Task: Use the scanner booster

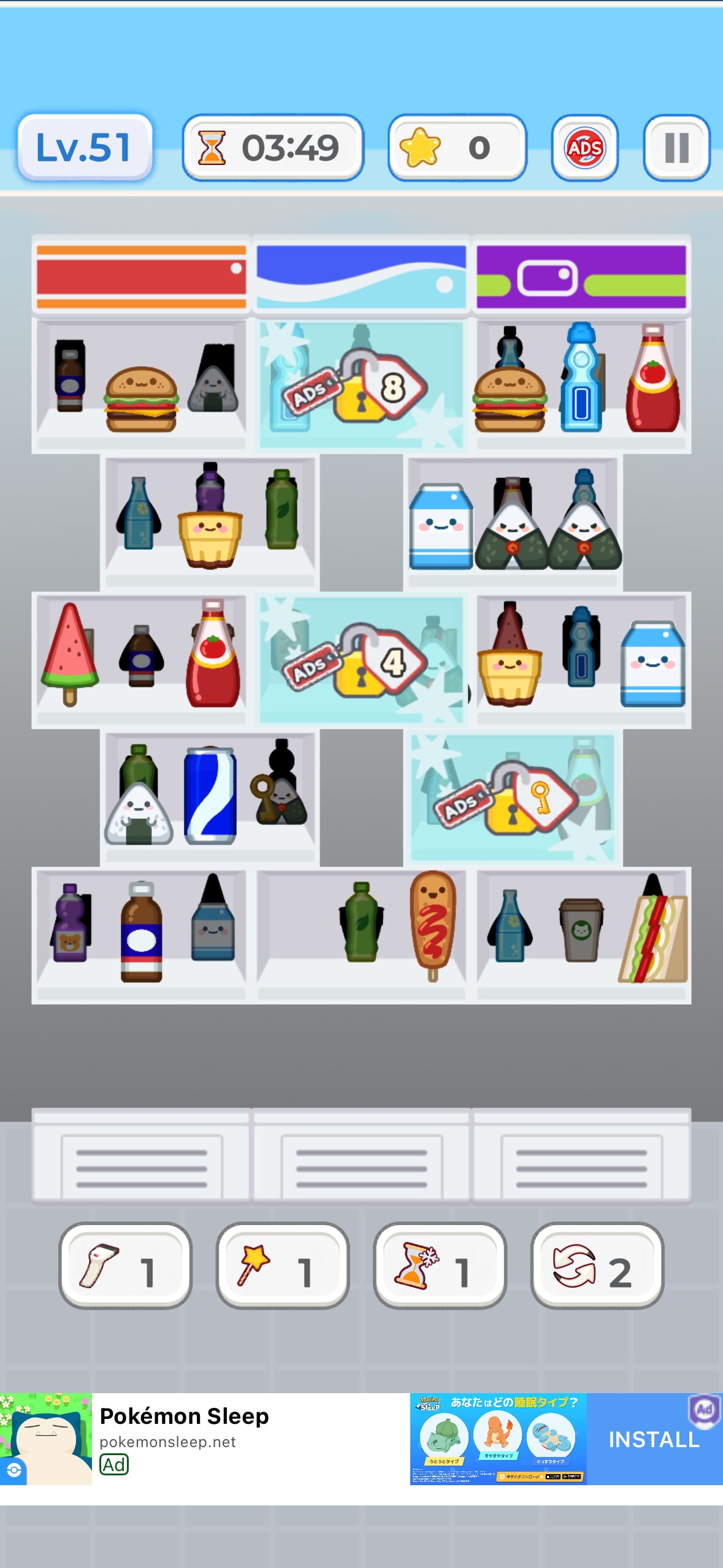Action: coord(125,1265)
